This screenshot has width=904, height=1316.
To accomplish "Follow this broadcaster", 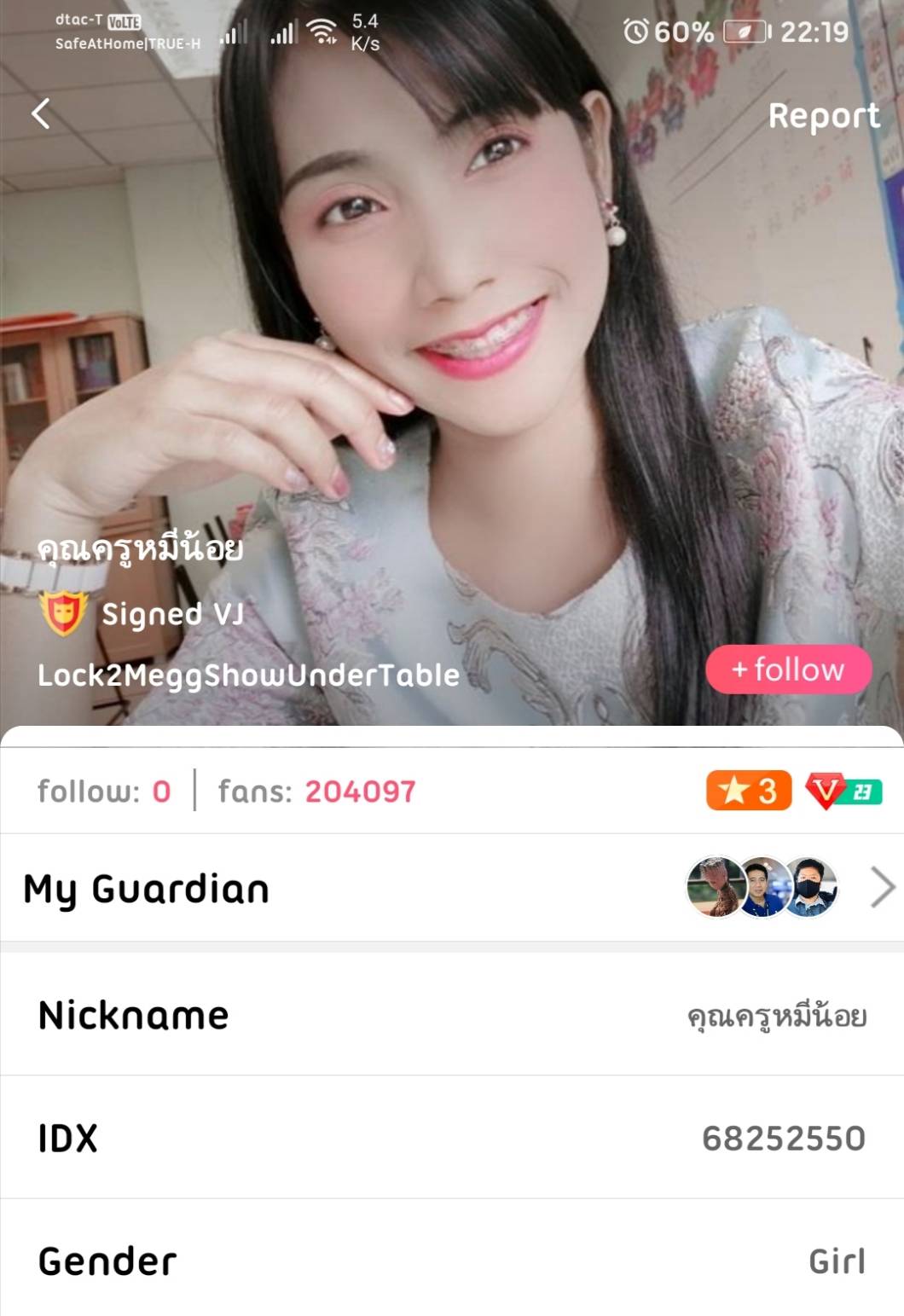I will pos(788,670).
